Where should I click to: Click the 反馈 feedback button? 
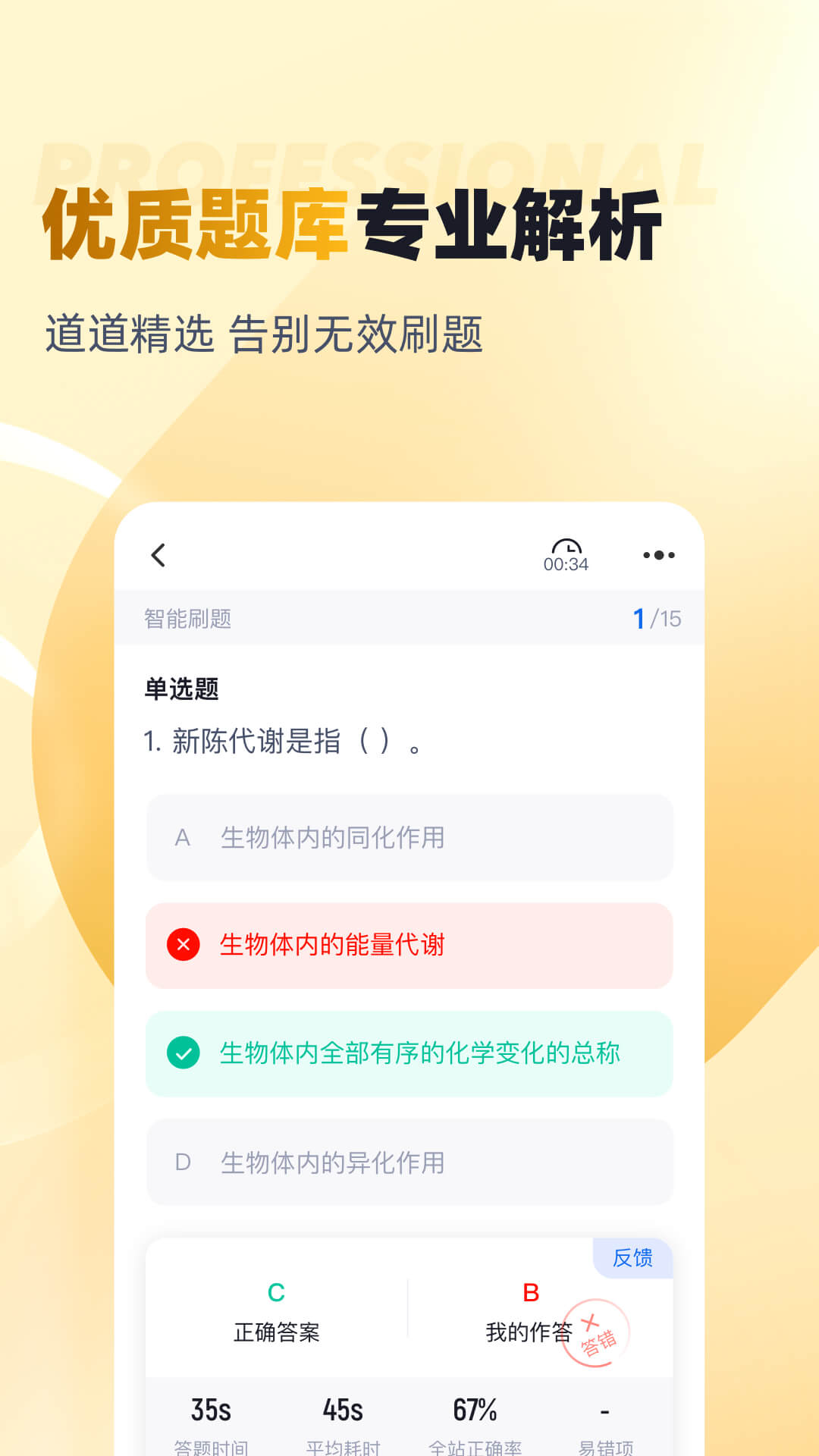[x=632, y=1258]
